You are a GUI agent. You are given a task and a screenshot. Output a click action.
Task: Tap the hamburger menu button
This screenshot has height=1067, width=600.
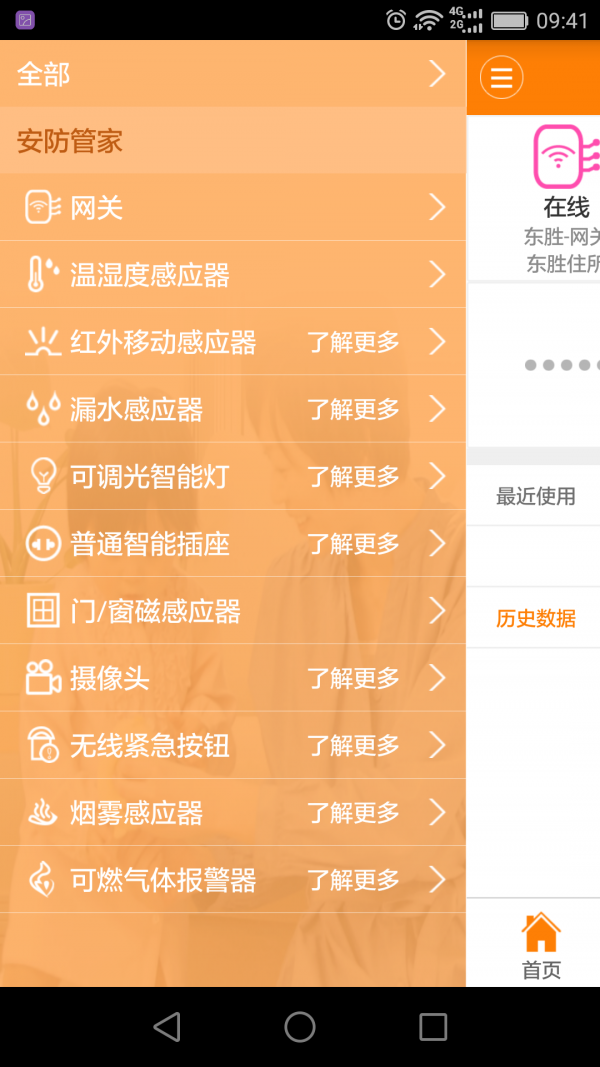(x=502, y=77)
